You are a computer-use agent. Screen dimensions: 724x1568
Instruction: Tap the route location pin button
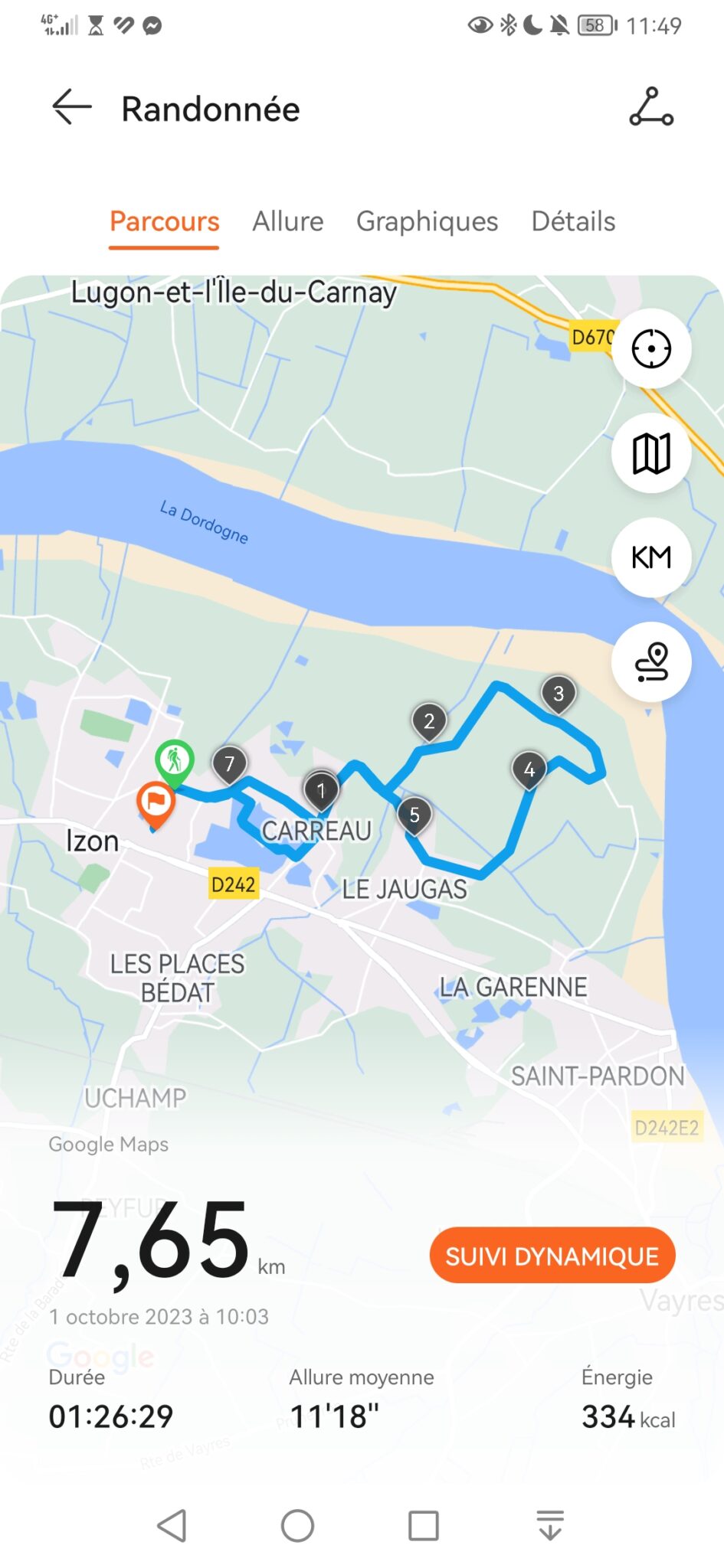(x=651, y=662)
